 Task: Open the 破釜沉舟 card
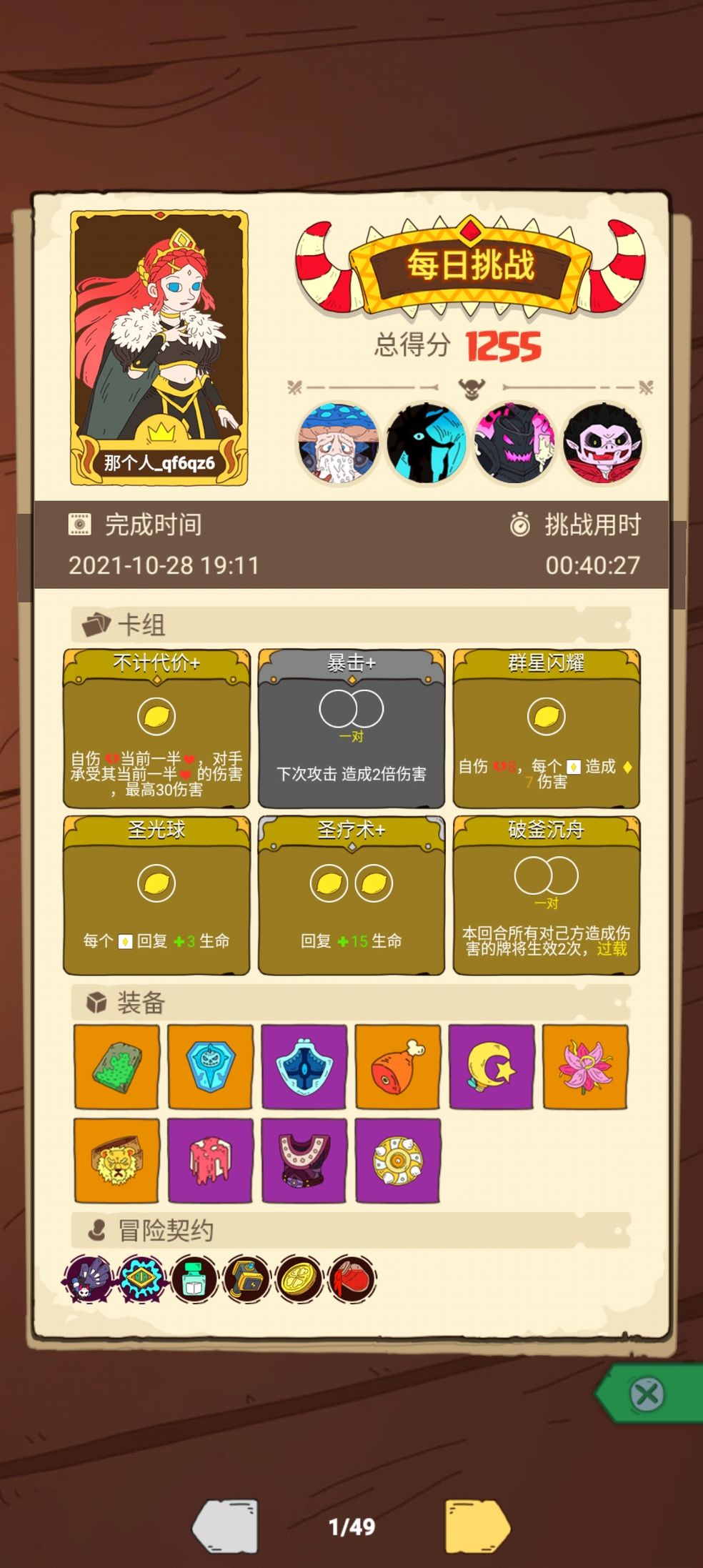coord(547,895)
